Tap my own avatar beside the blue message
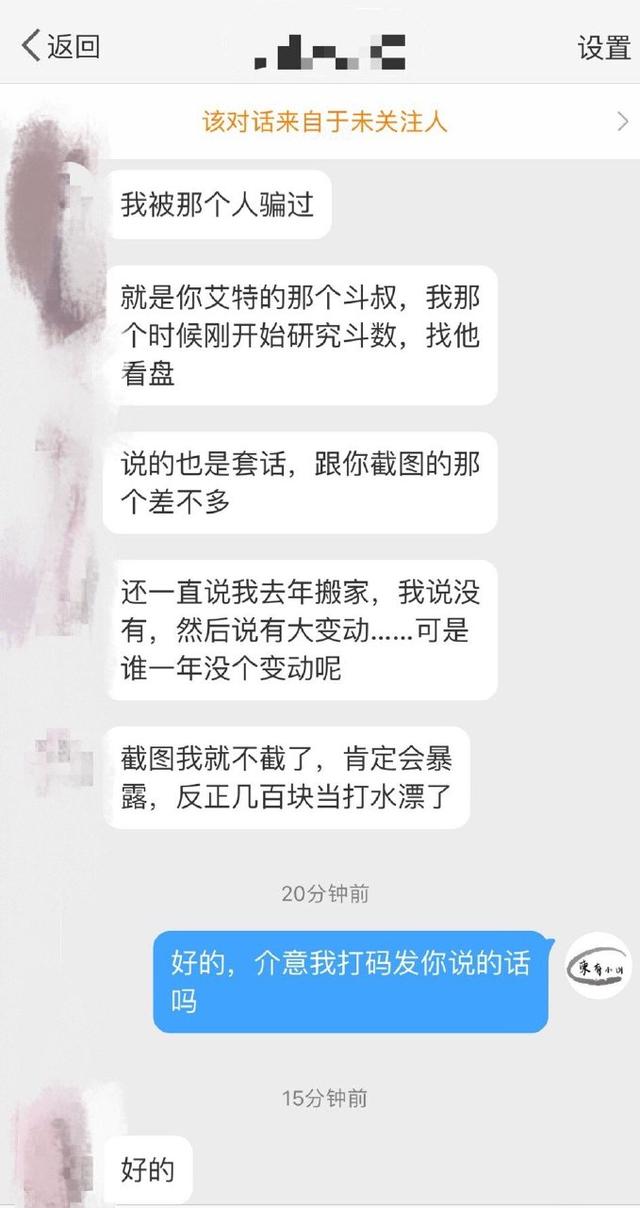Screen dimensions: 640x1208 [x=598, y=966]
